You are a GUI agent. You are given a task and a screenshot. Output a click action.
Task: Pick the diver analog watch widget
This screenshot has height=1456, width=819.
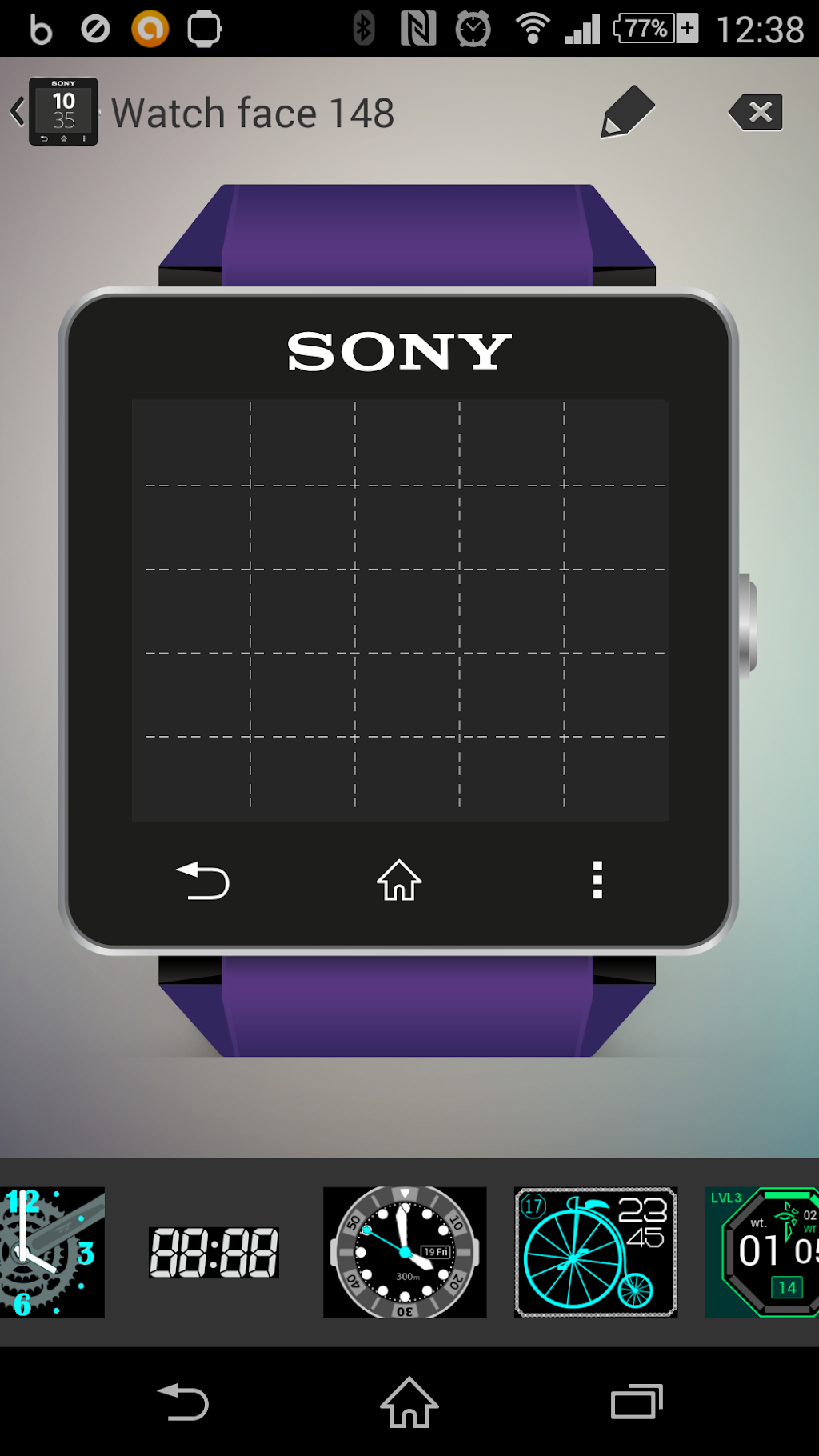(405, 1252)
